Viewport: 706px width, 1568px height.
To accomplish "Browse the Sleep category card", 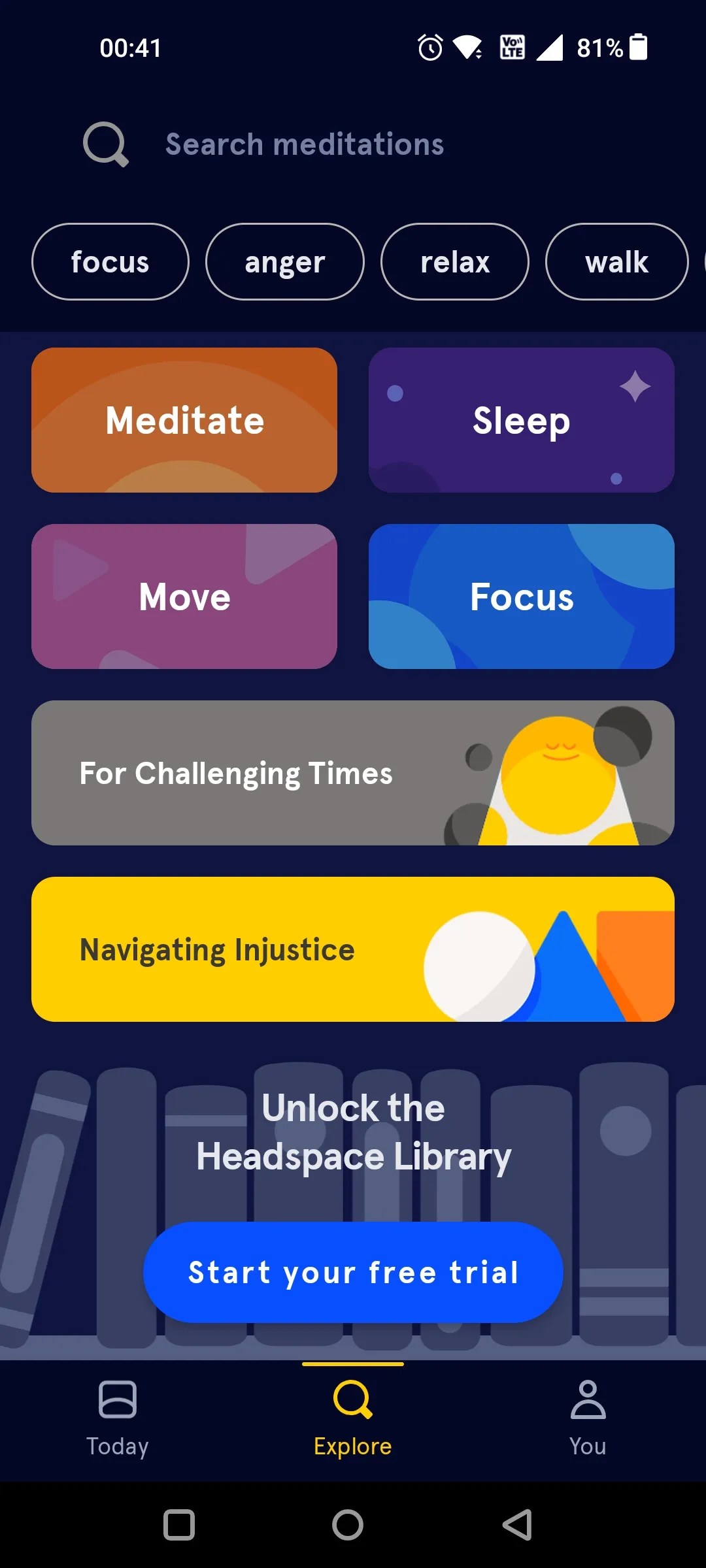I will click(521, 420).
